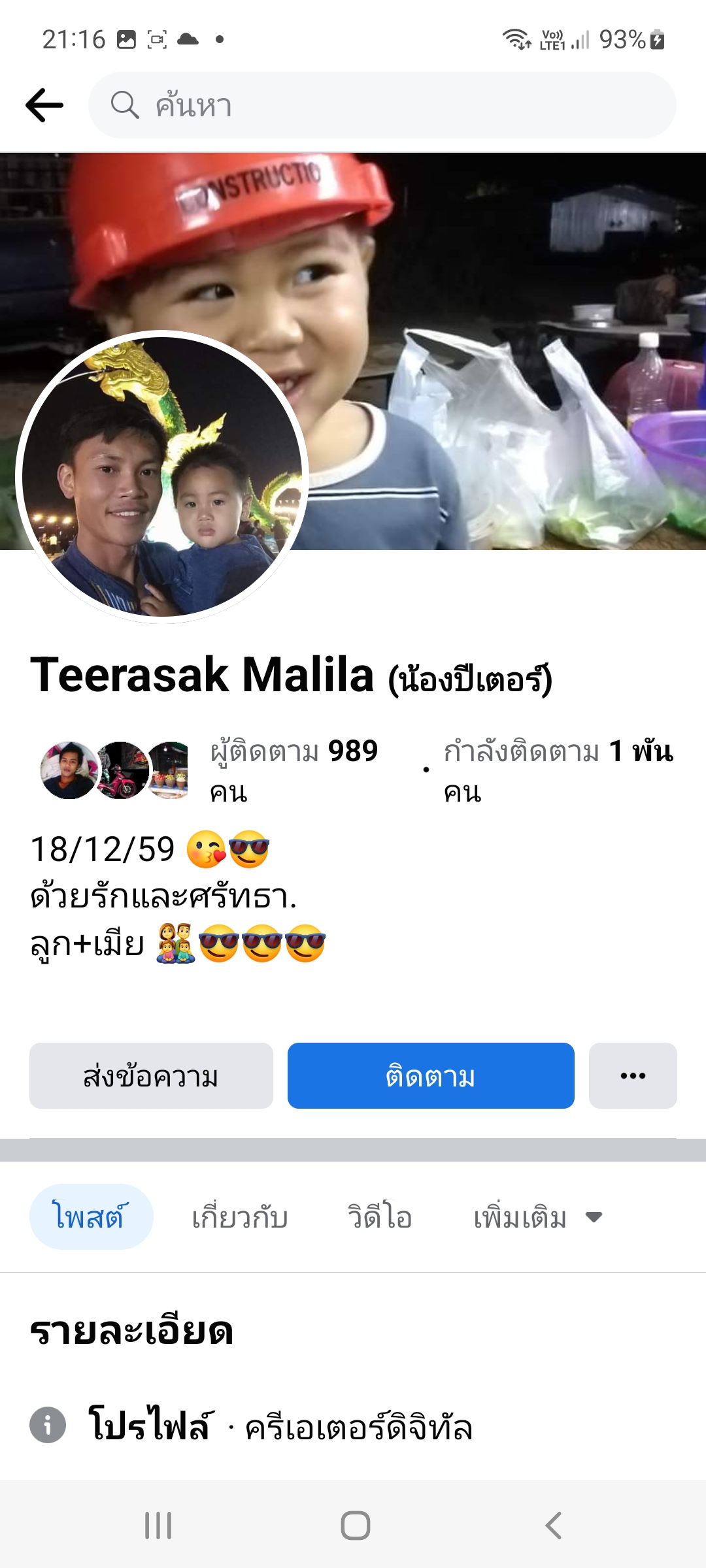The image size is (706, 1568).
Task: Open the cover photo
Action: click(497, 294)
